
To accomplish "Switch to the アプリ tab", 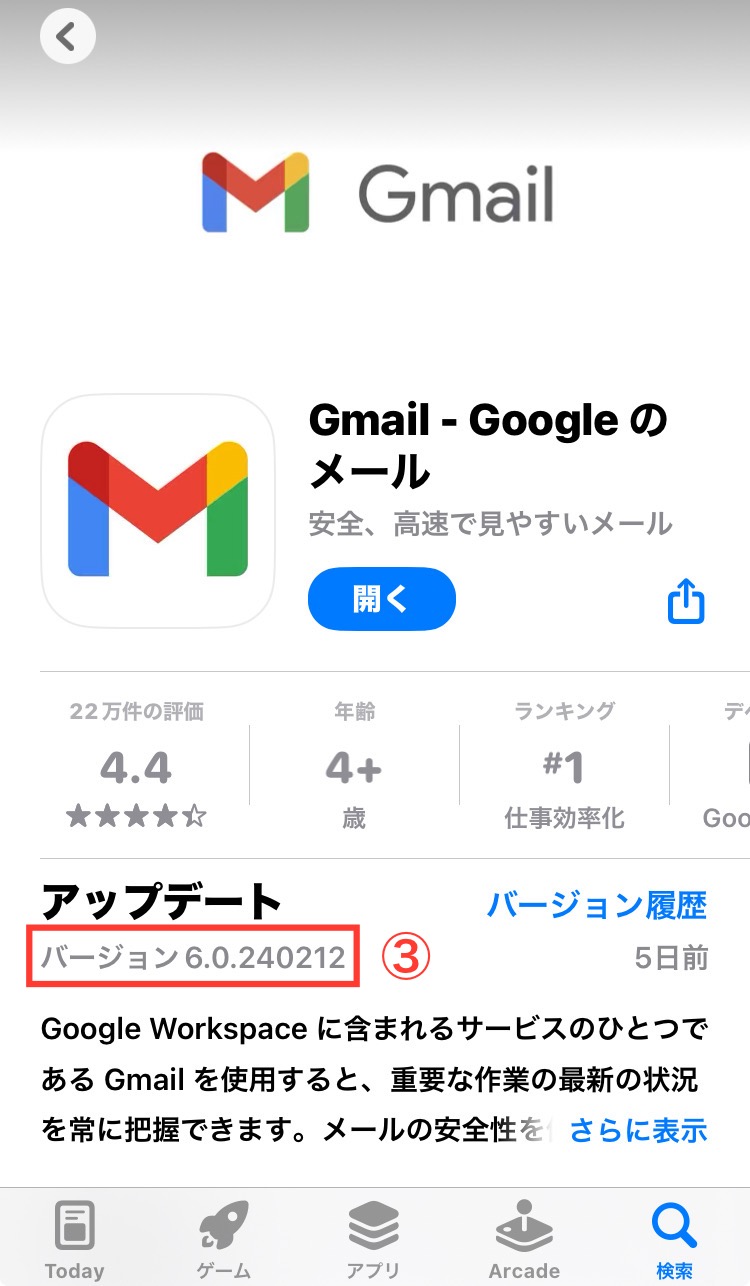I will click(374, 1240).
